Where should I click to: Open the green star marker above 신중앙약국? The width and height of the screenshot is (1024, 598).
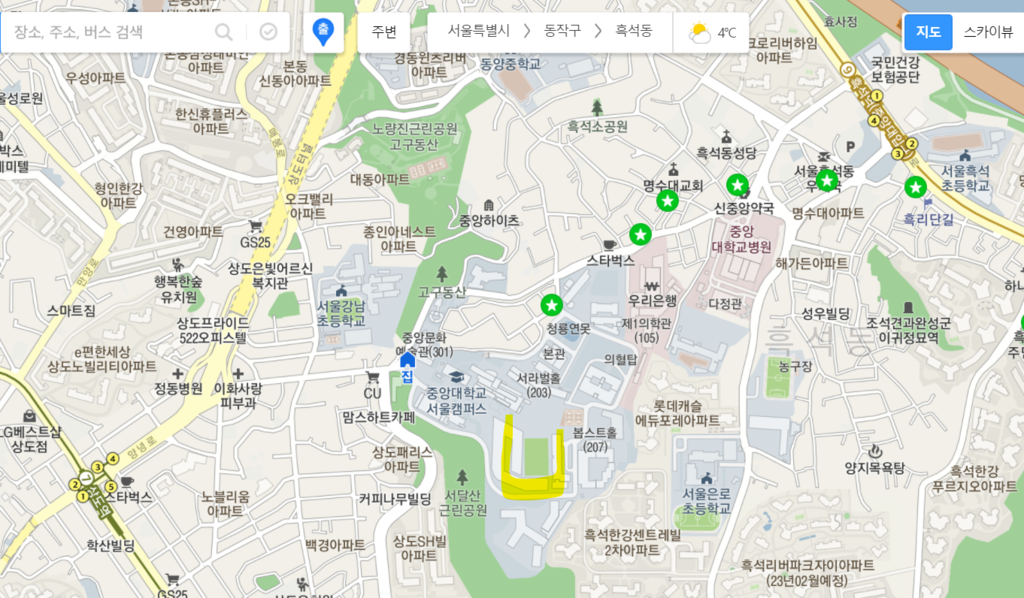point(738,184)
